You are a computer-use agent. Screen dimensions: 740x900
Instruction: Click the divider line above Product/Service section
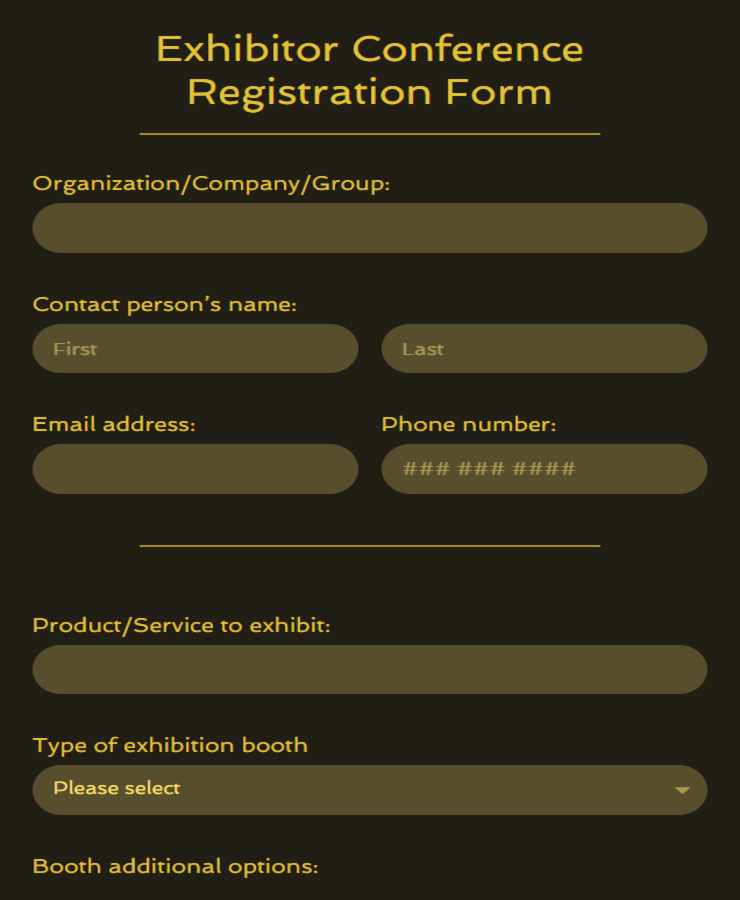(370, 547)
